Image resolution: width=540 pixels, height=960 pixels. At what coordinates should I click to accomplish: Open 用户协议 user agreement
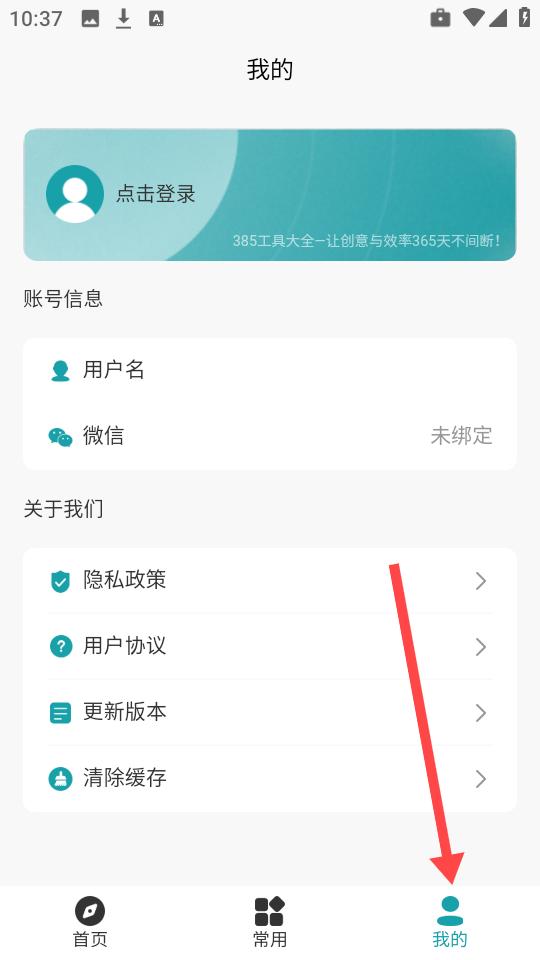(x=270, y=647)
